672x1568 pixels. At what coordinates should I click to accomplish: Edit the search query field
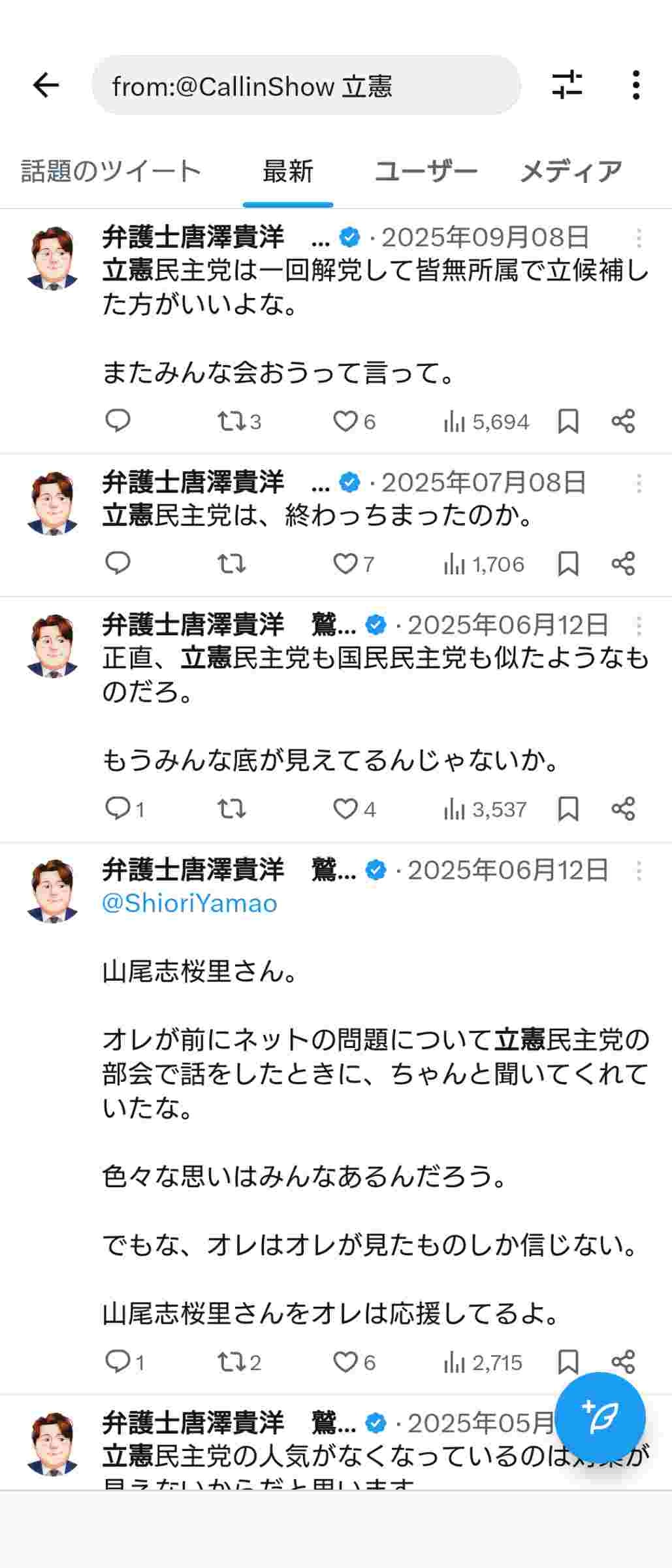tap(306, 86)
